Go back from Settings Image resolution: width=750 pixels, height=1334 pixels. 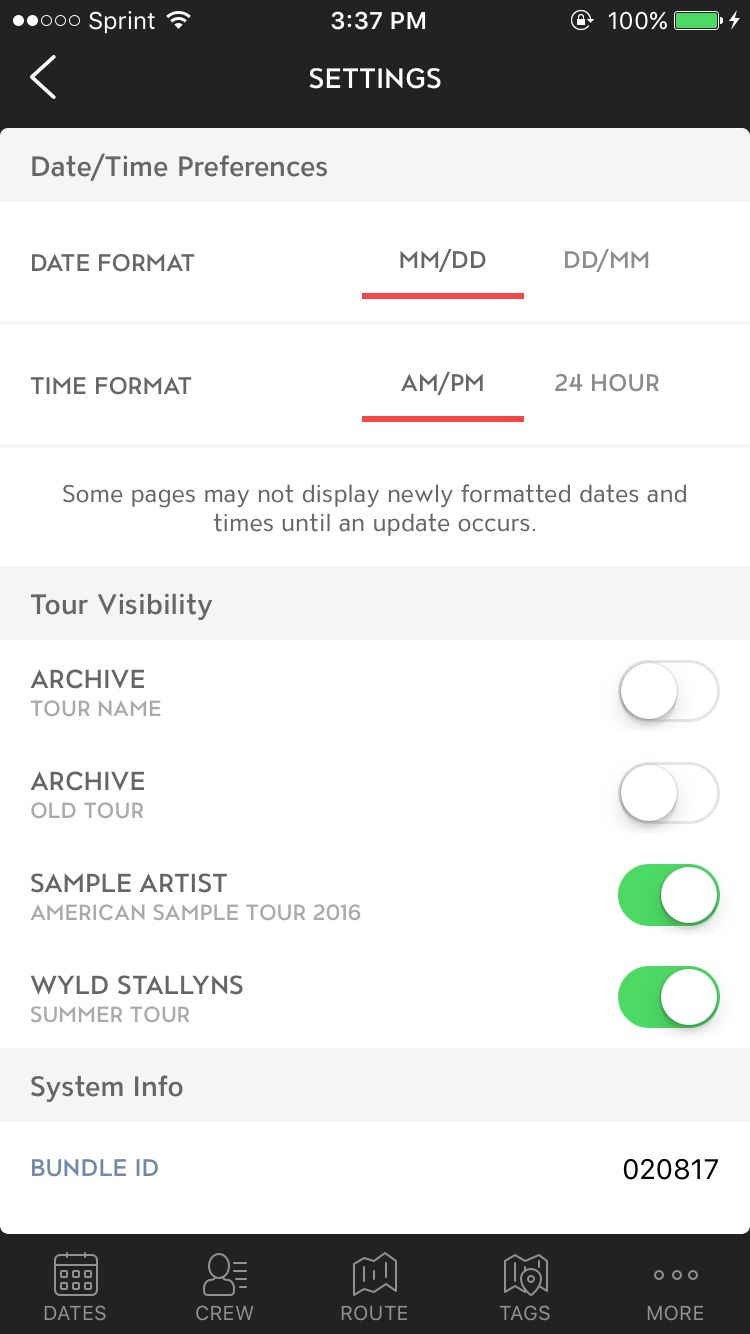pos(43,78)
